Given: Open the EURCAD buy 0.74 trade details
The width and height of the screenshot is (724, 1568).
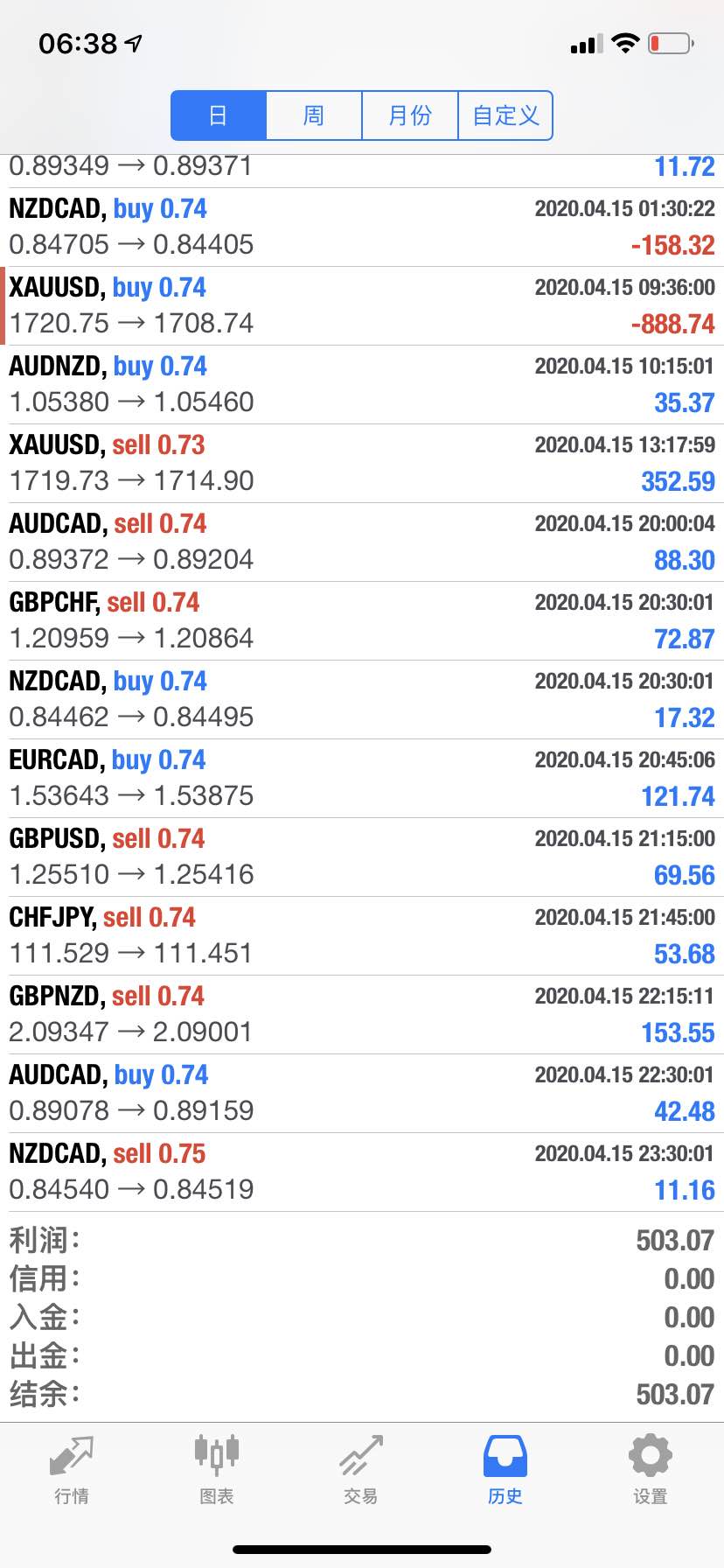Looking at the screenshot, I should (362, 779).
